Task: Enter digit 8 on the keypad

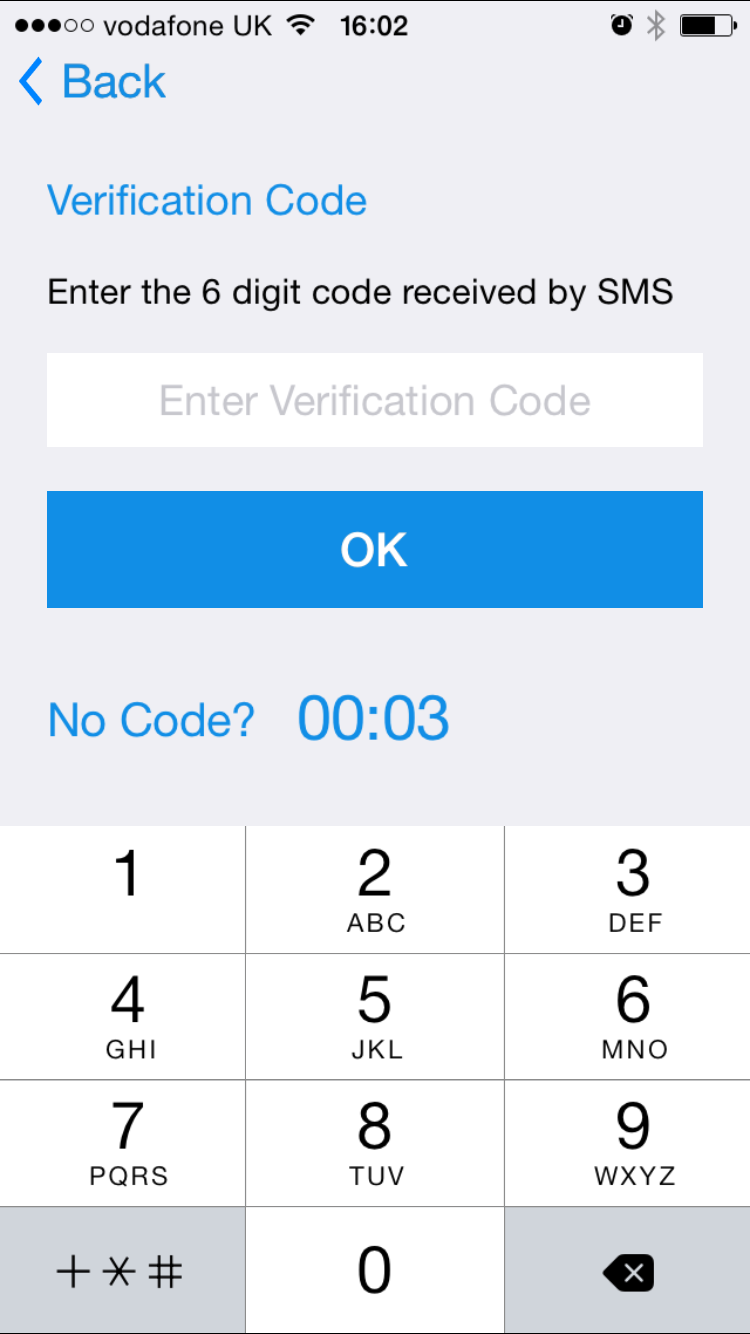Action: (375, 1143)
